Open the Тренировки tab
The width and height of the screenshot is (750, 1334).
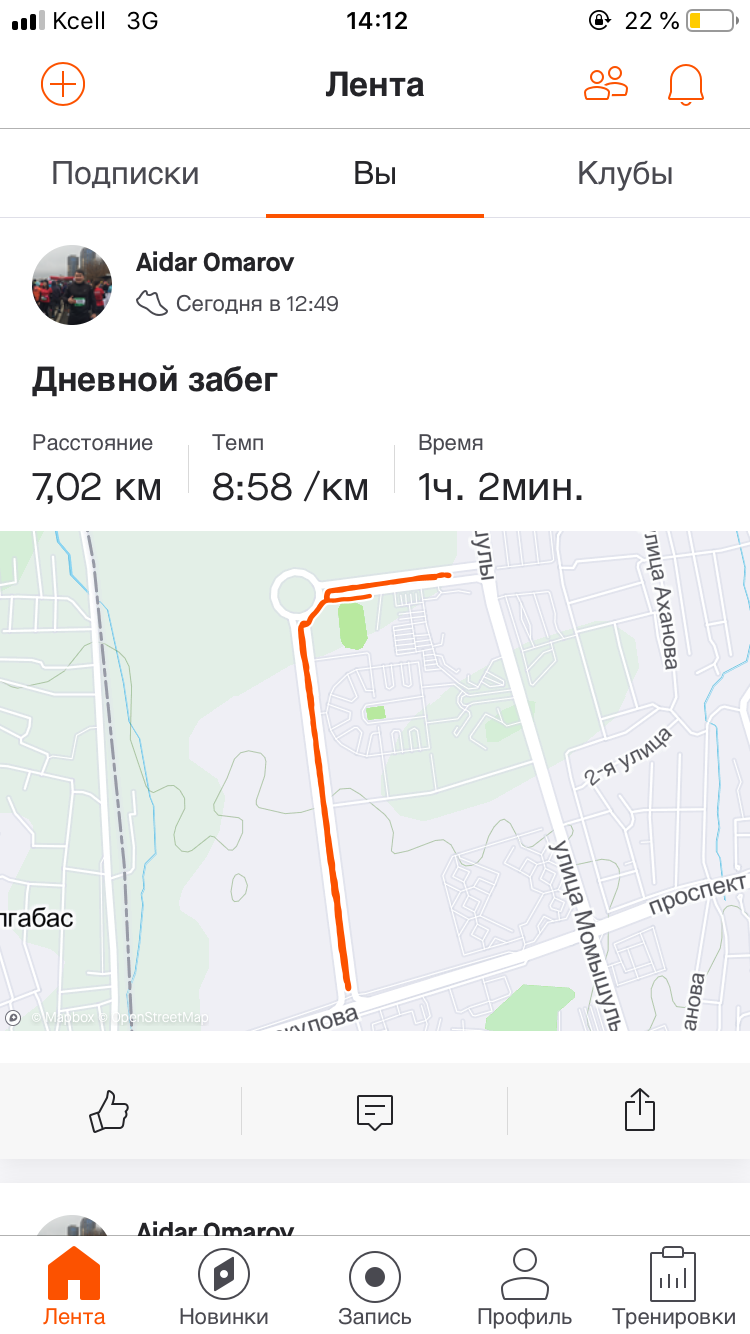point(673,1288)
